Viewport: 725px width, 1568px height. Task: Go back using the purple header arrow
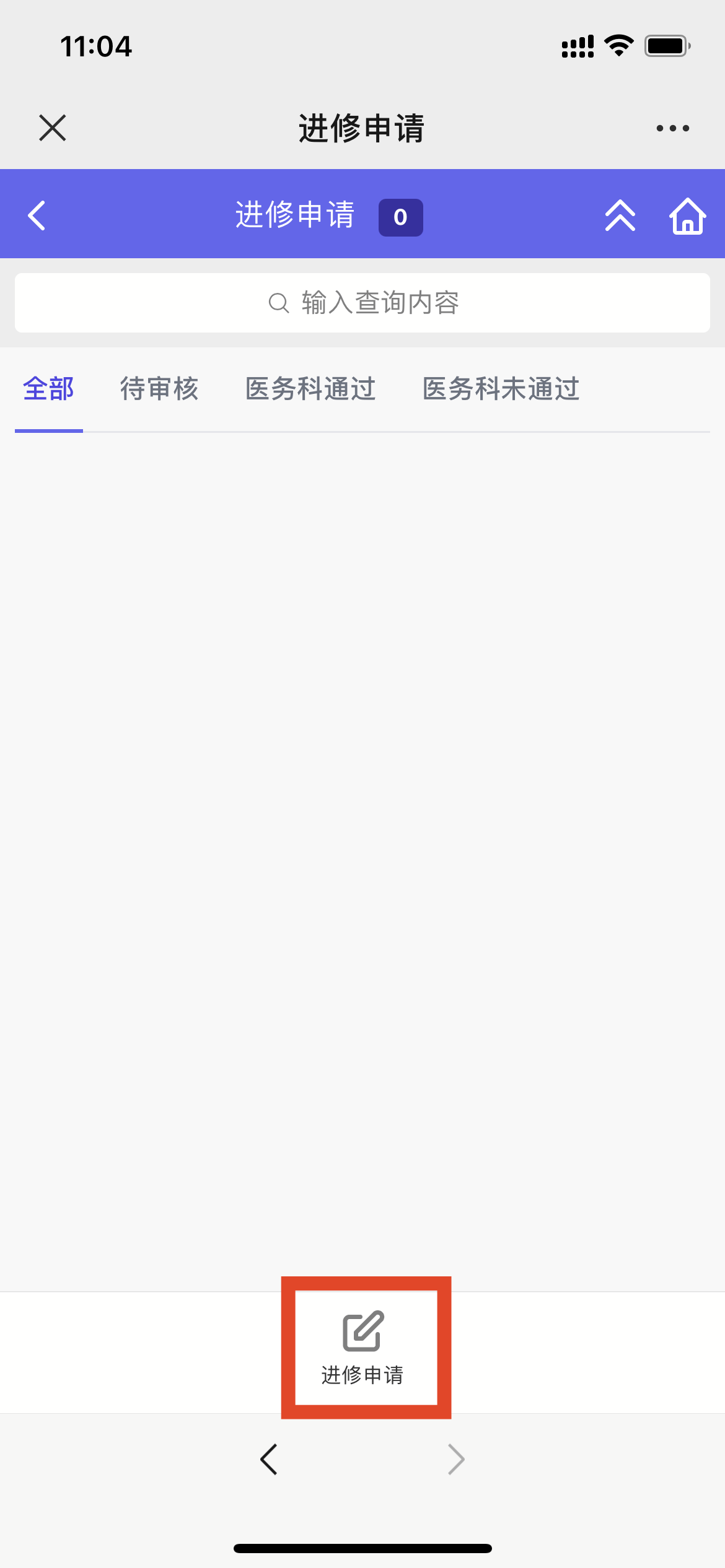click(x=37, y=216)
